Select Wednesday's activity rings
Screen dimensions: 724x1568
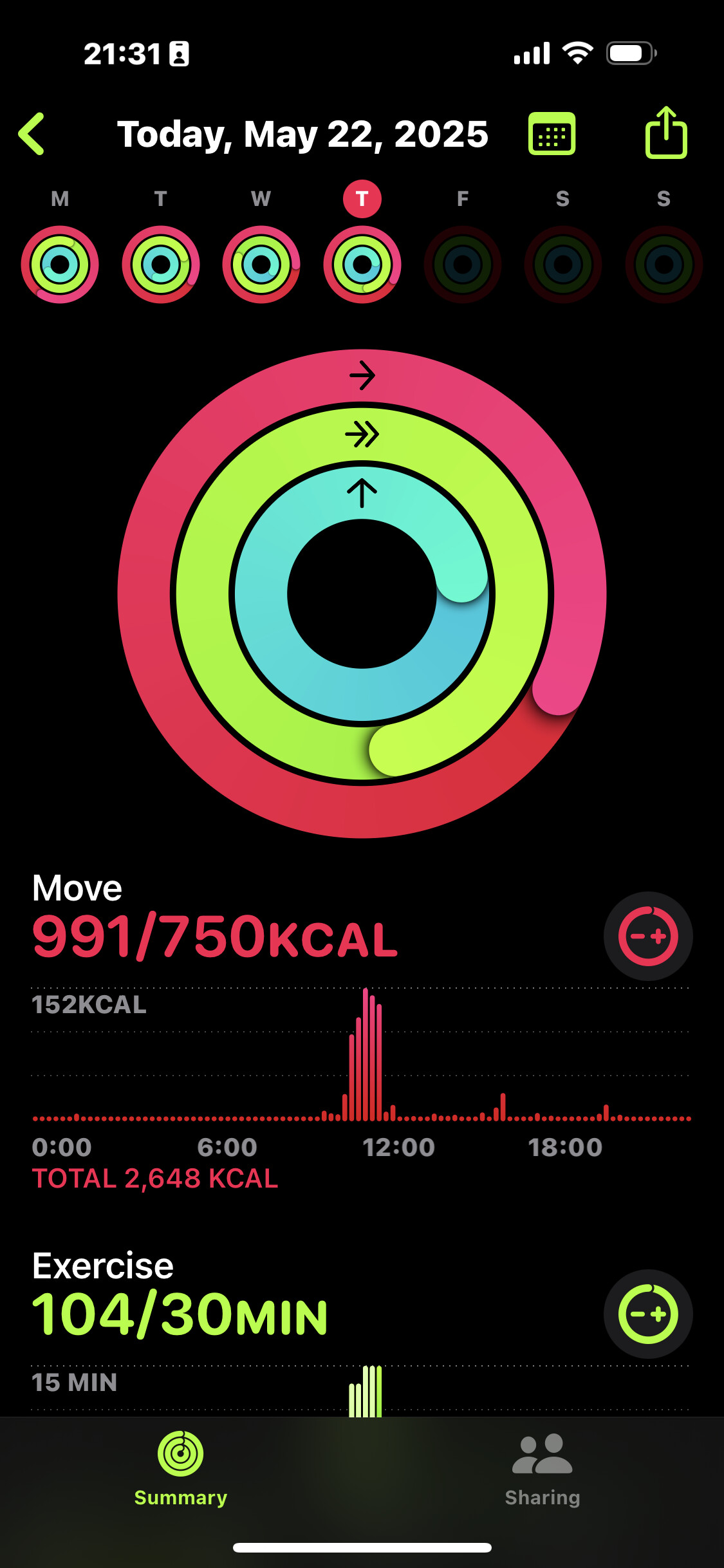261,264
